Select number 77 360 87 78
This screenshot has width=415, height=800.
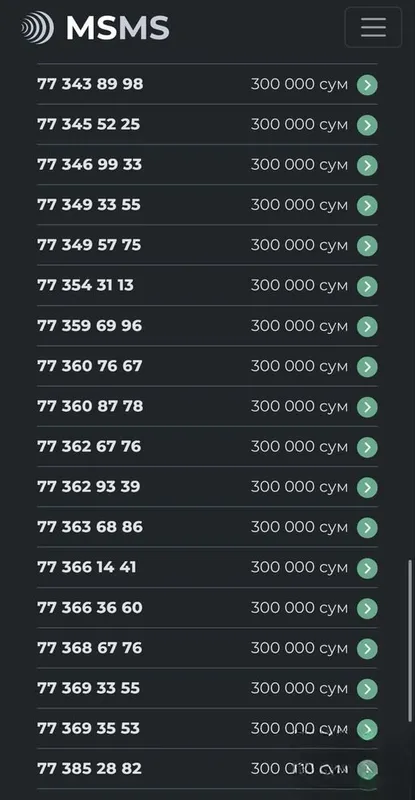(207, 407)
